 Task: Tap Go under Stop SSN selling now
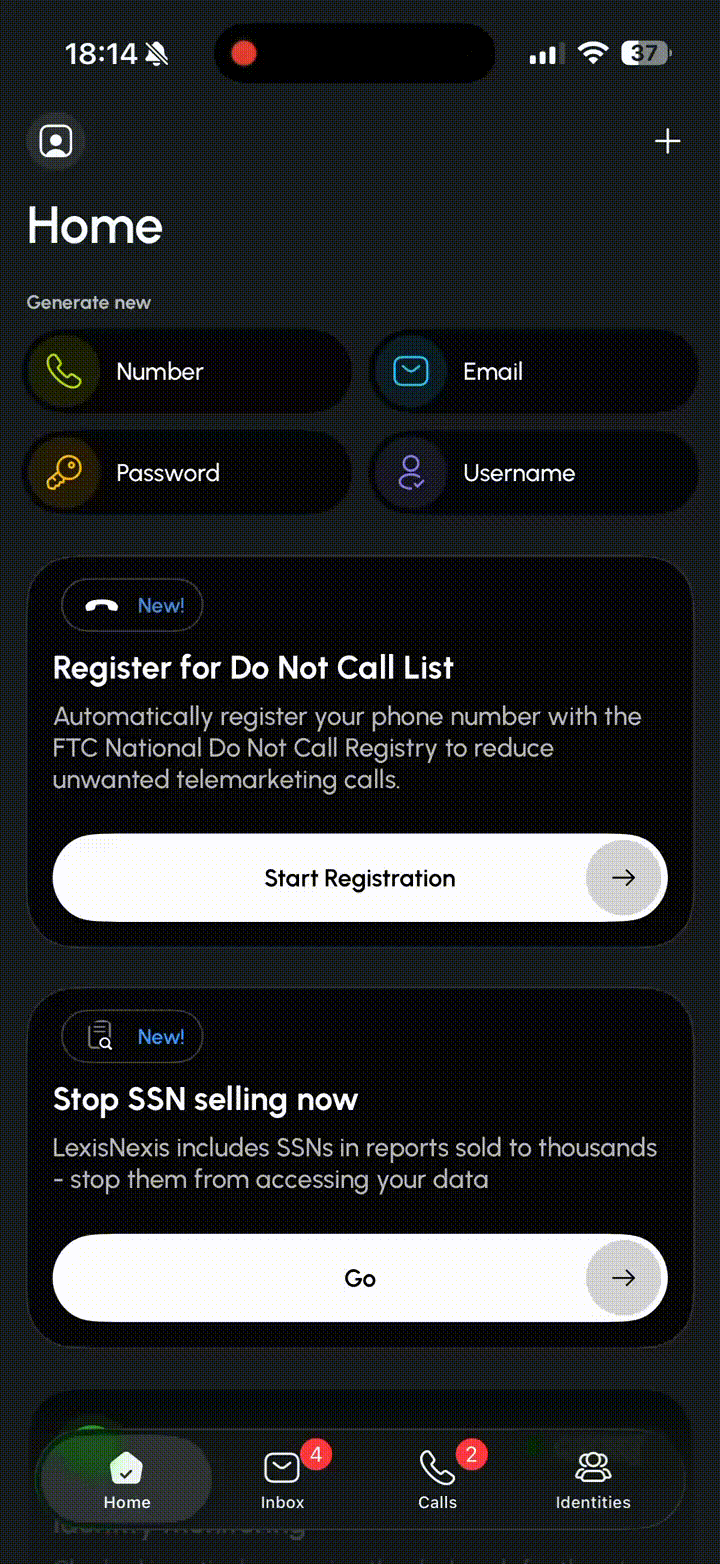(x=360, y=1278)
